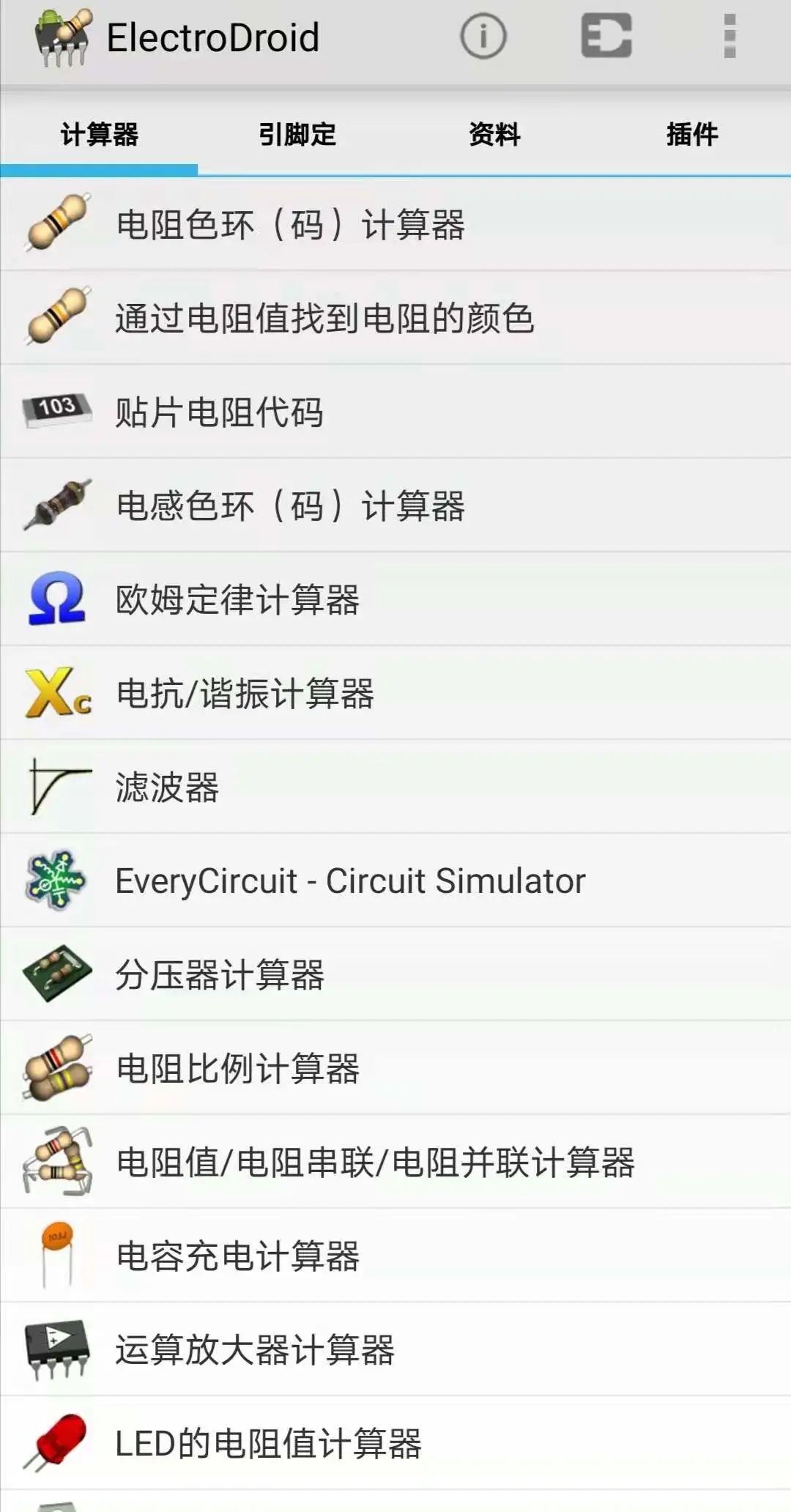791x1512 pixels.
Task: Open the info icon in the app bar
Action: [x=483, y=36]
